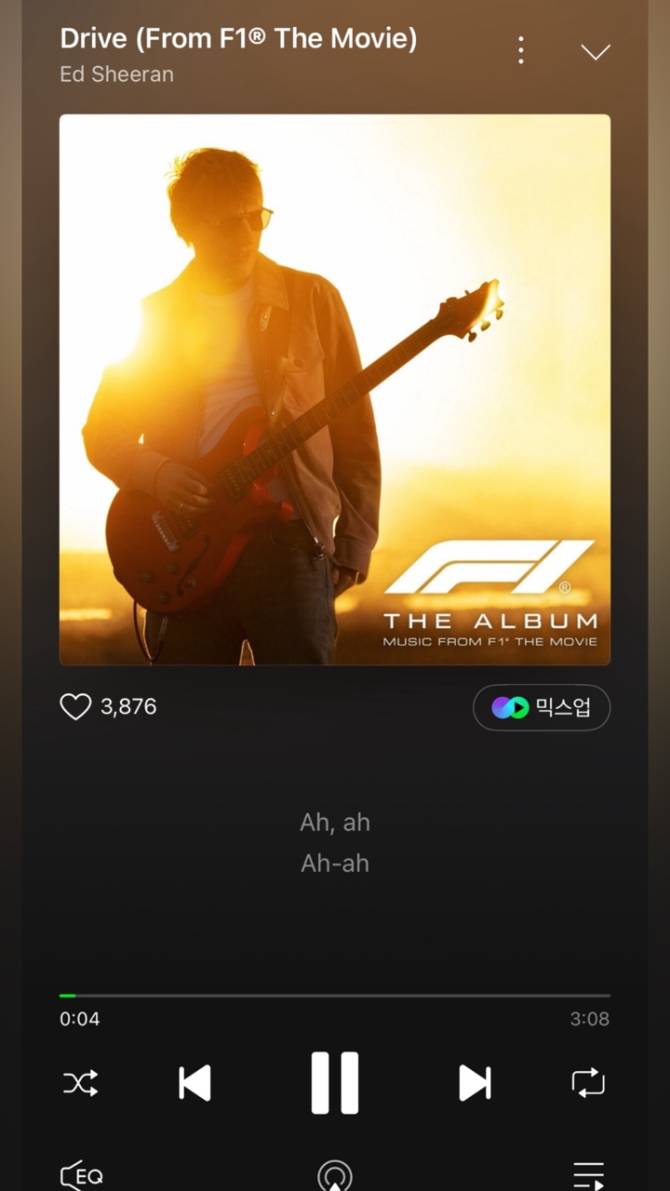Like the song with the heart icon
Image resolution: width=670 pixels, height=1191 pixels.
[x=75, y=707]
